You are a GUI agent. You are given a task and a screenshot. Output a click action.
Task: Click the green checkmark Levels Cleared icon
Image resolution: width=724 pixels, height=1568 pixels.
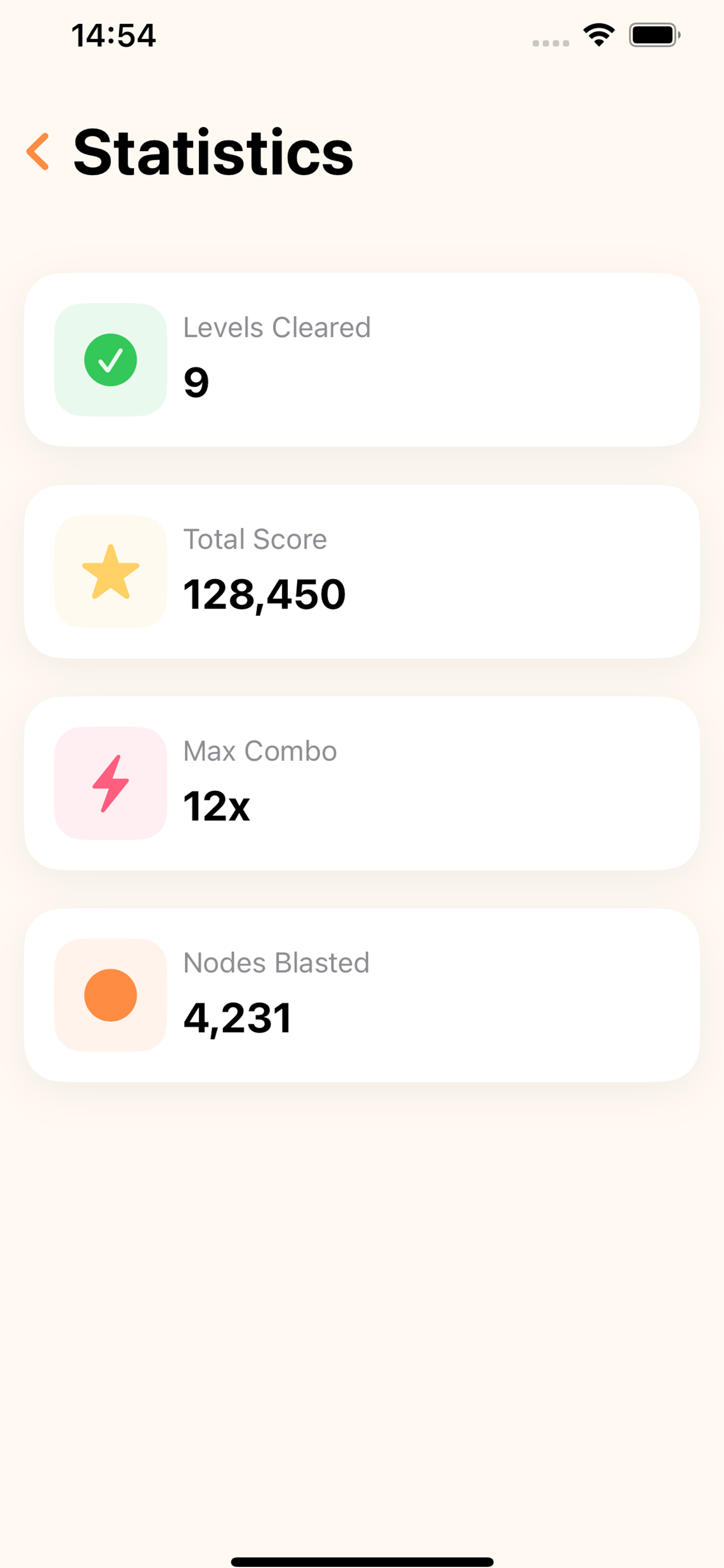pyautogui.click(x=111, y=359)
